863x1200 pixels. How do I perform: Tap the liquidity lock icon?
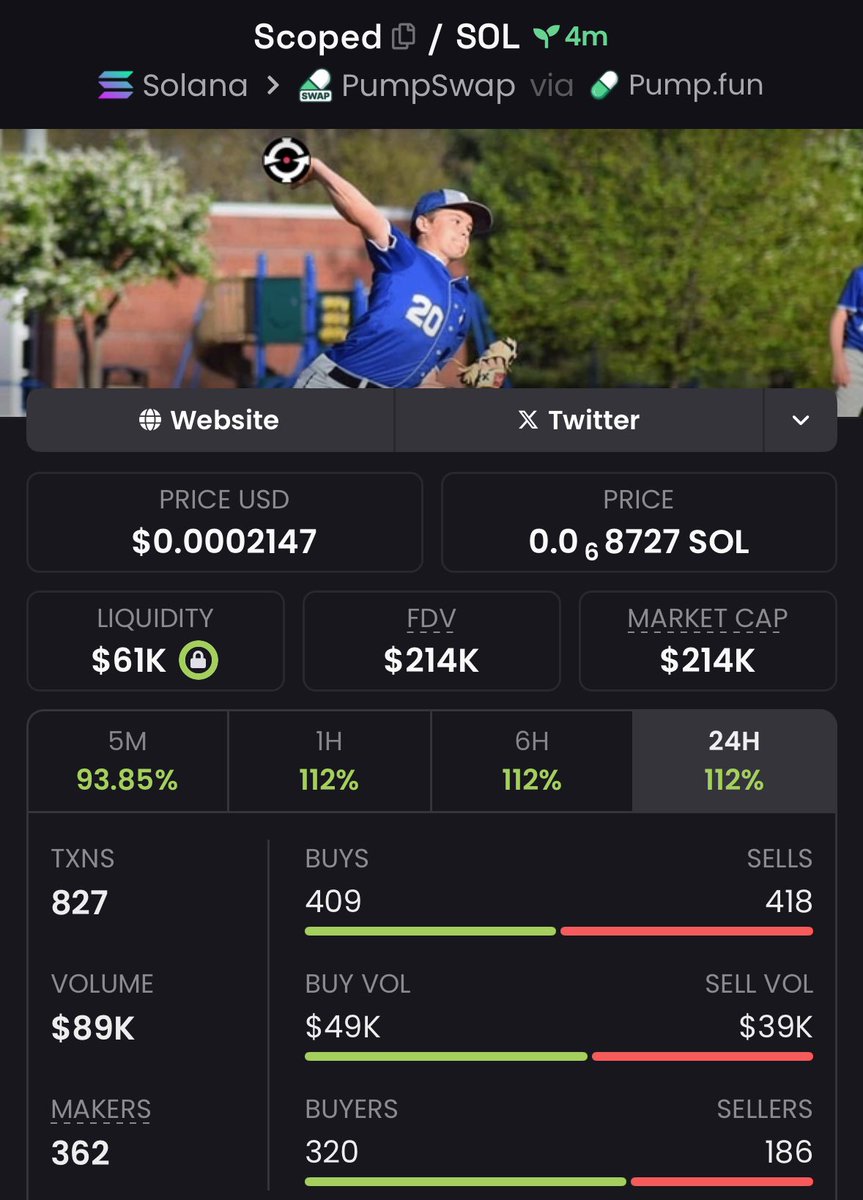(199, 660)
